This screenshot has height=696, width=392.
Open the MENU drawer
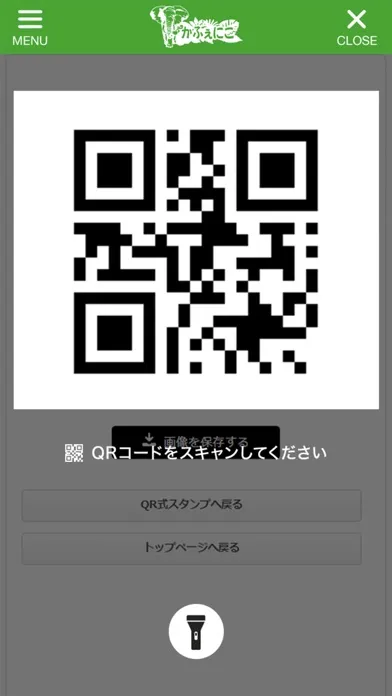click(30, 28)
